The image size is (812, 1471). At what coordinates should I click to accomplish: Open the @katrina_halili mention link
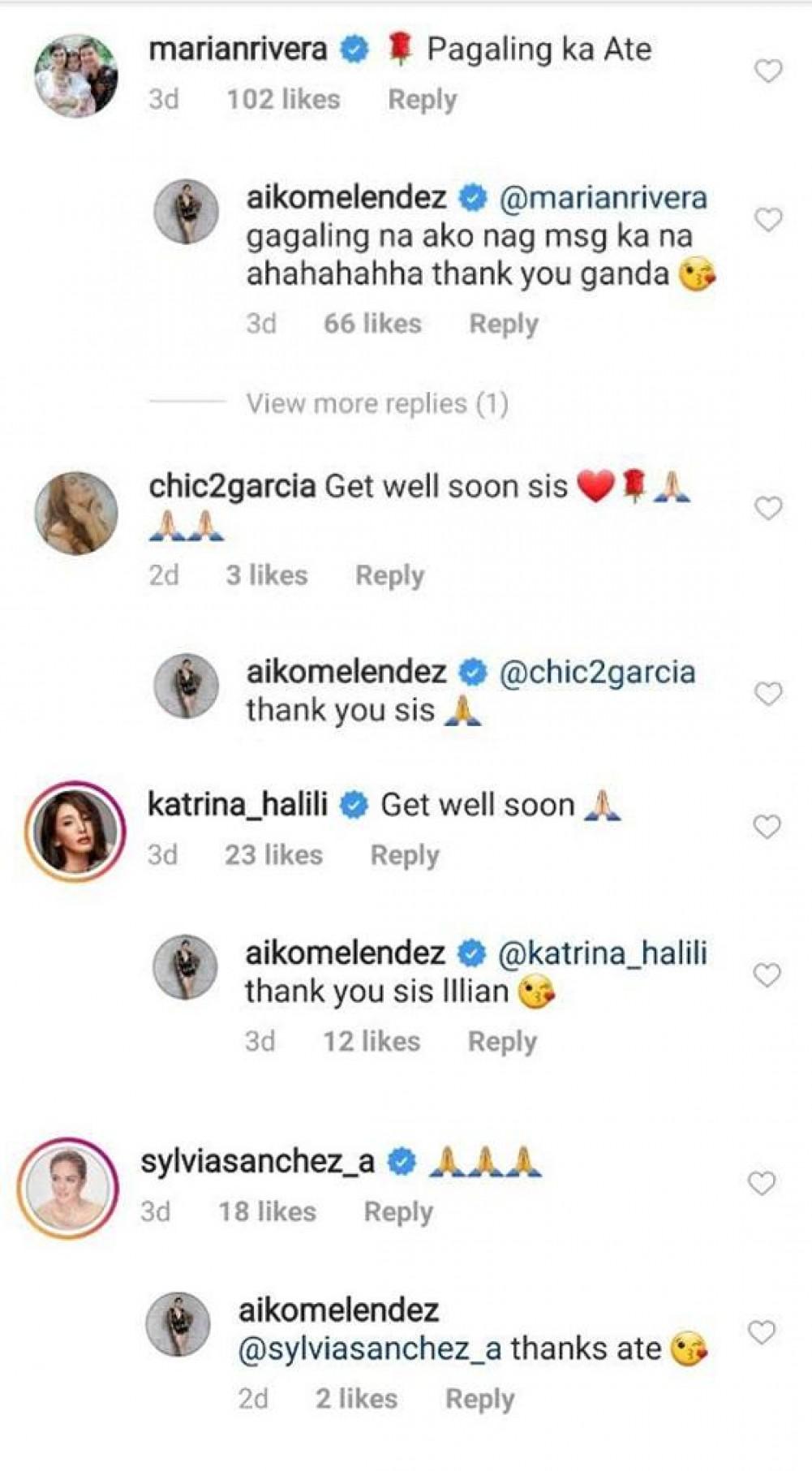(602, 953)
